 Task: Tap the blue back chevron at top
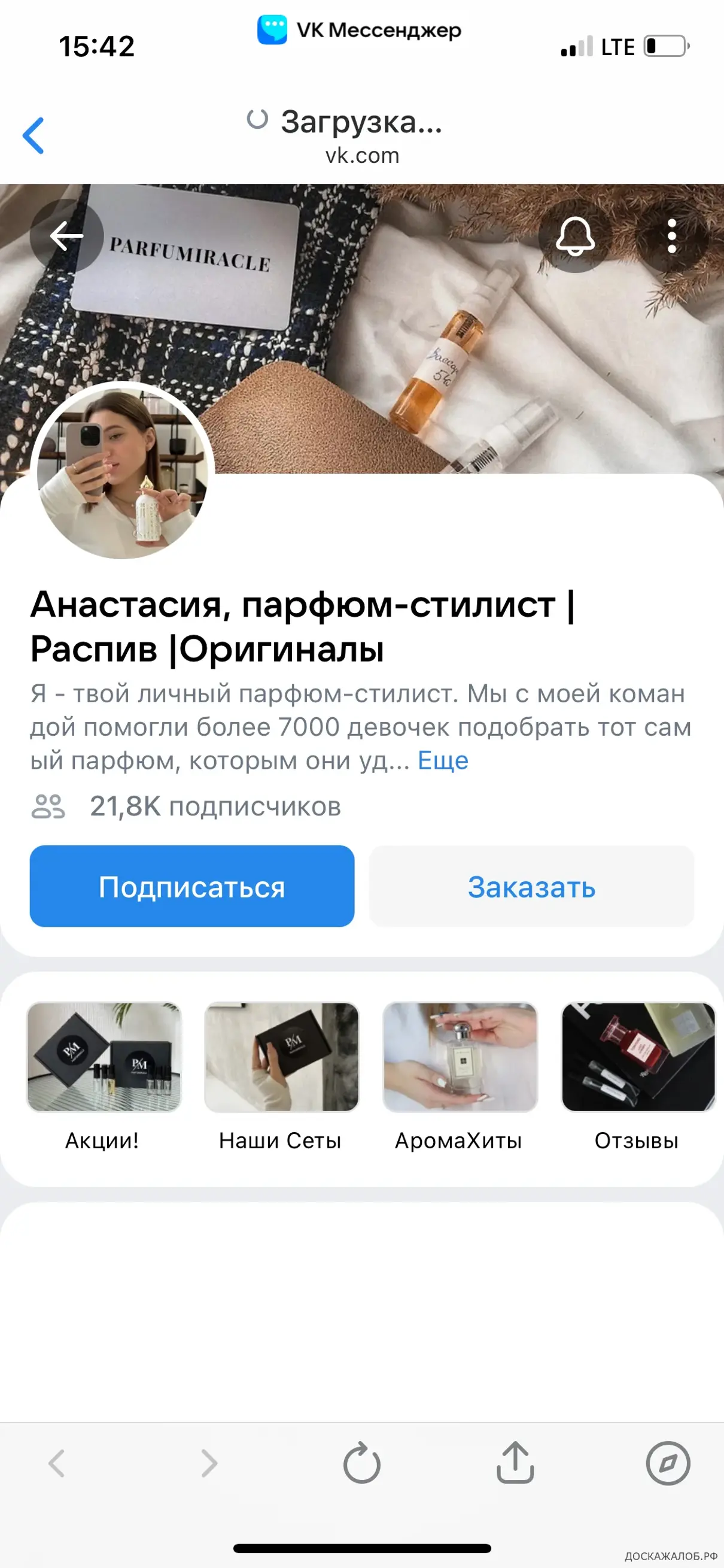point(34,135)
